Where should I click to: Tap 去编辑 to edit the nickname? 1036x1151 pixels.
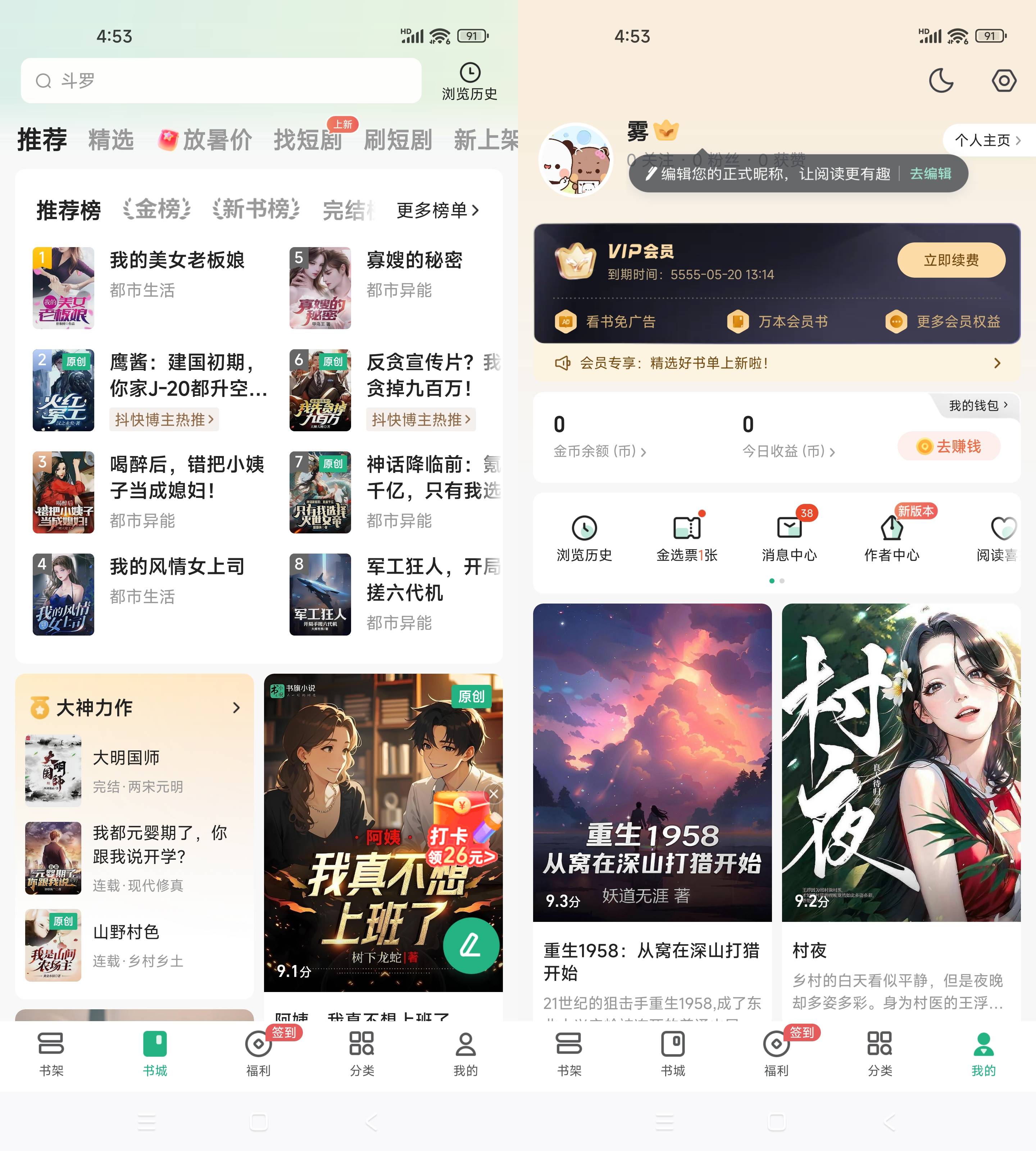930,174
